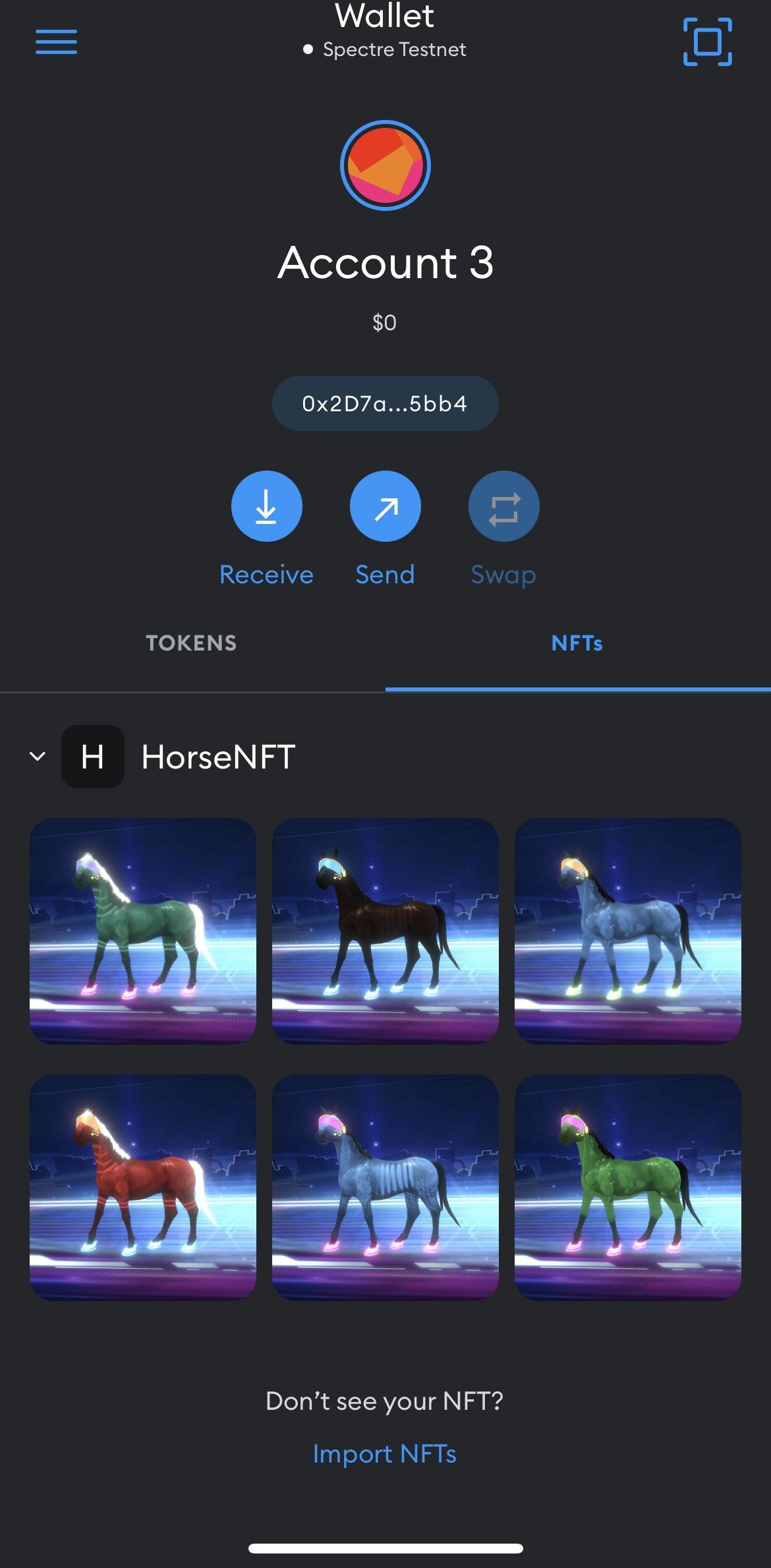
Task: Open the account selector via Account 3 name
Action: coord(385,262)
